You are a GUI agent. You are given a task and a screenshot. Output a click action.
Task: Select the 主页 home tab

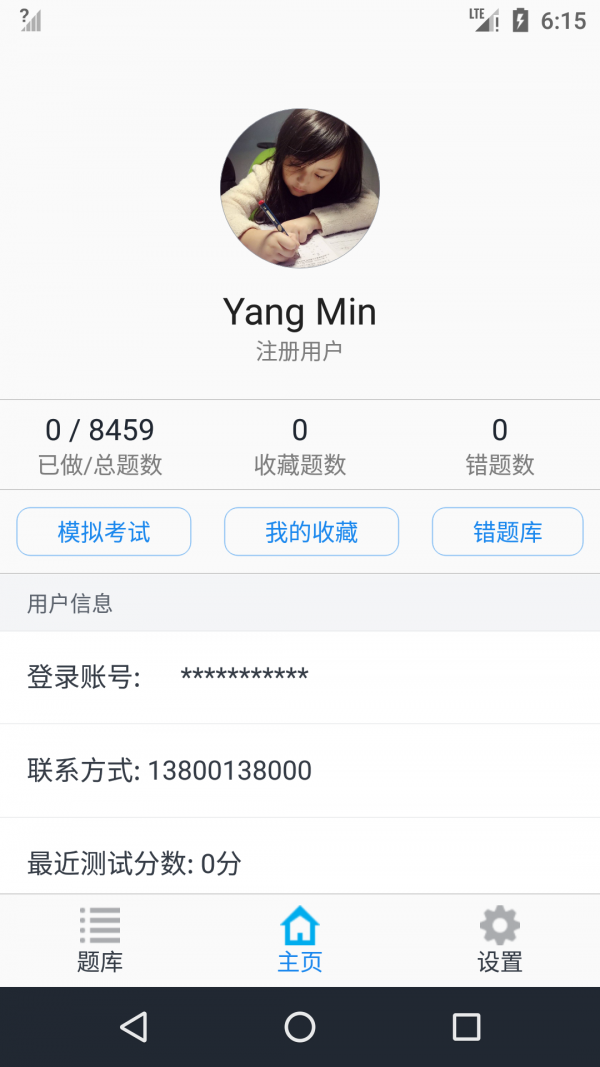pos(300,940)
